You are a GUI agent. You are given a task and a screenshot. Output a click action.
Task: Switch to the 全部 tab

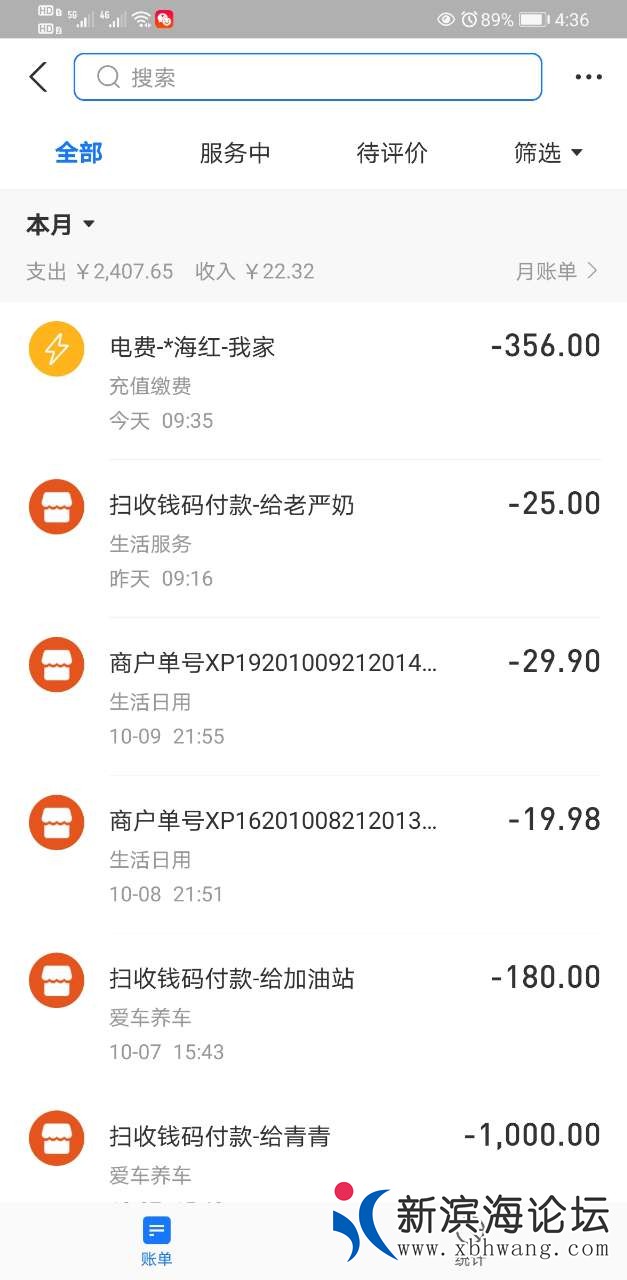point(79,153)
